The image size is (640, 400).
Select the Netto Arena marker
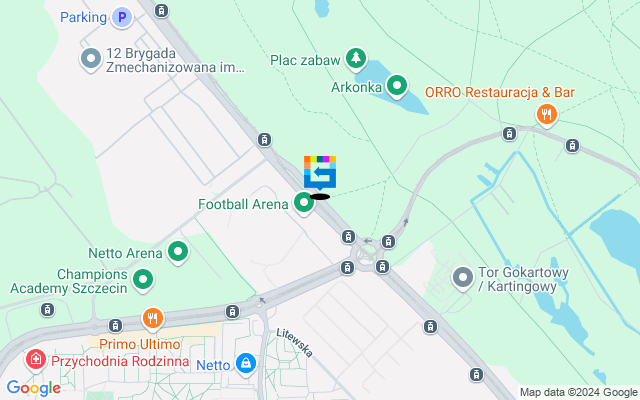[x=178, y=252]
